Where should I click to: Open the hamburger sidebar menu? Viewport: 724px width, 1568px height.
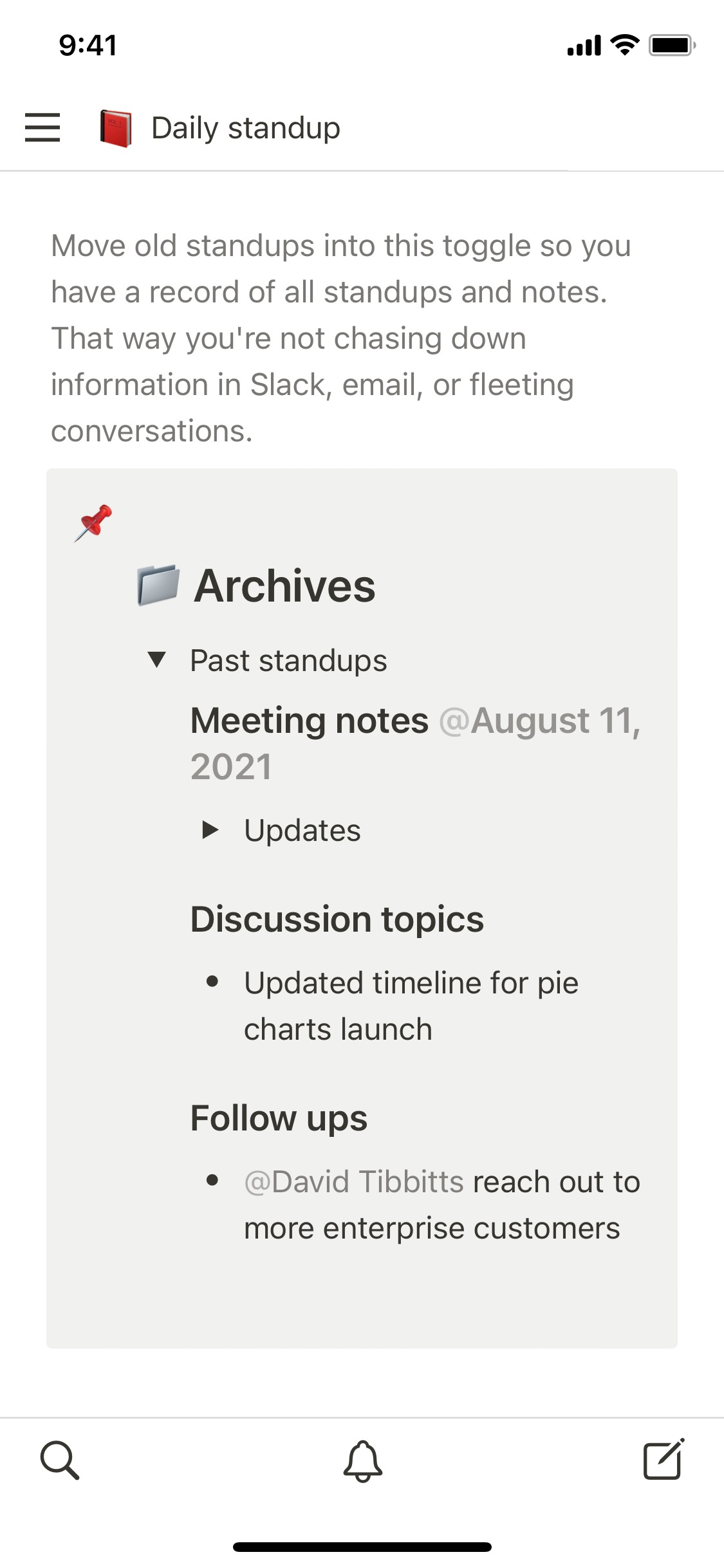(42, 127)
